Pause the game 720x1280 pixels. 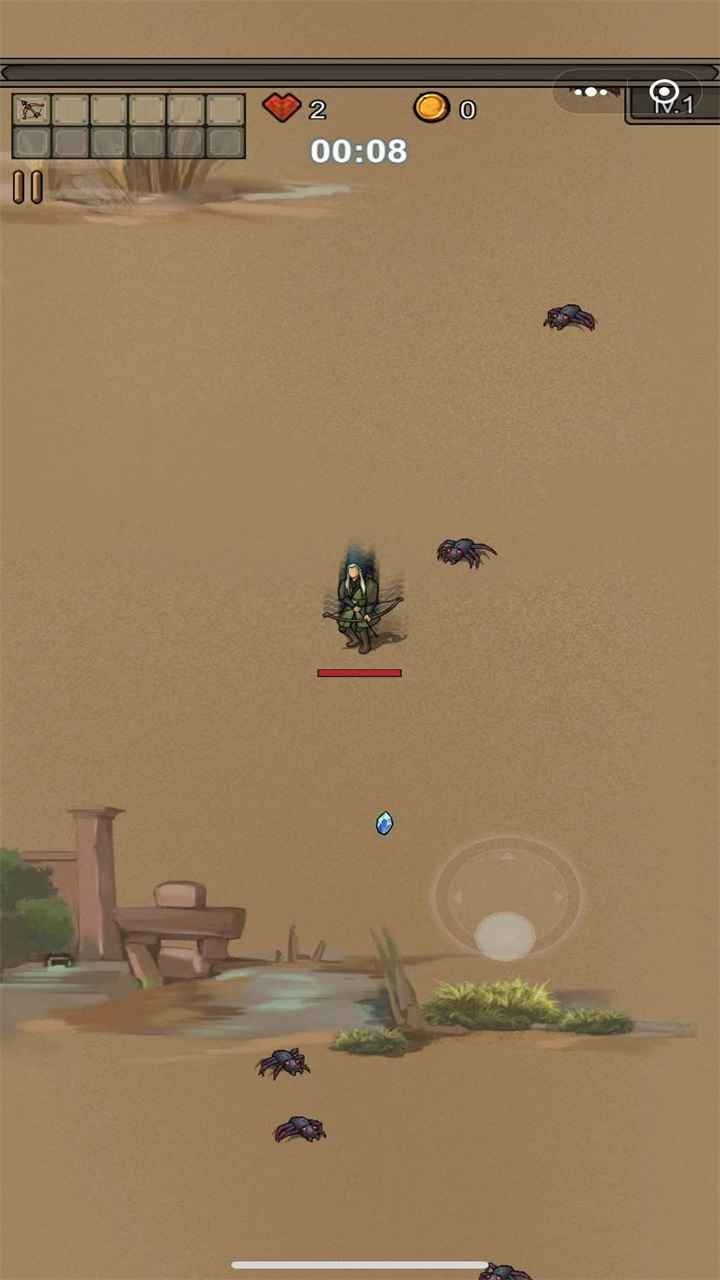[28, 187]
